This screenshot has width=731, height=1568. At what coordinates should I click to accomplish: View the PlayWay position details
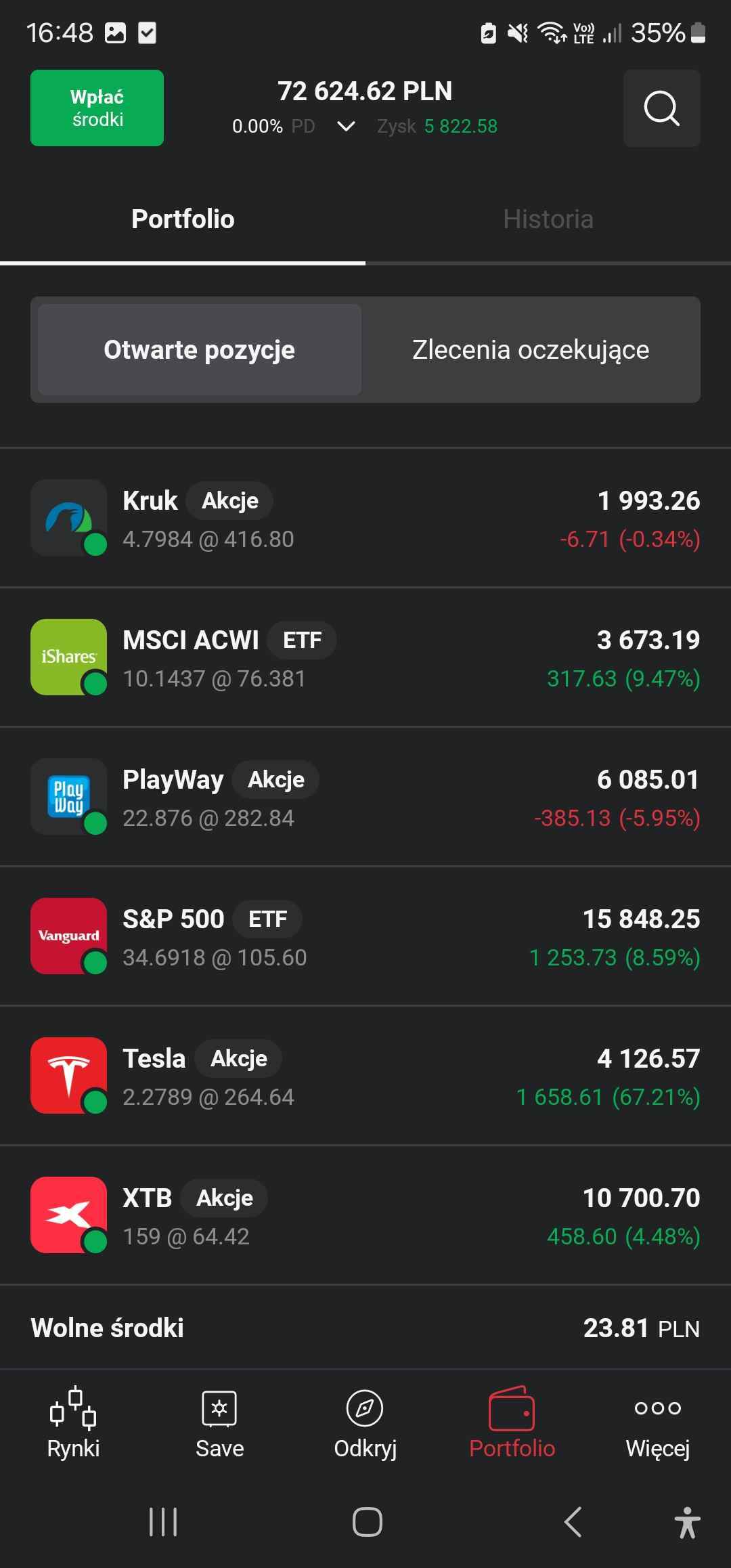click(x=365, y=798)
